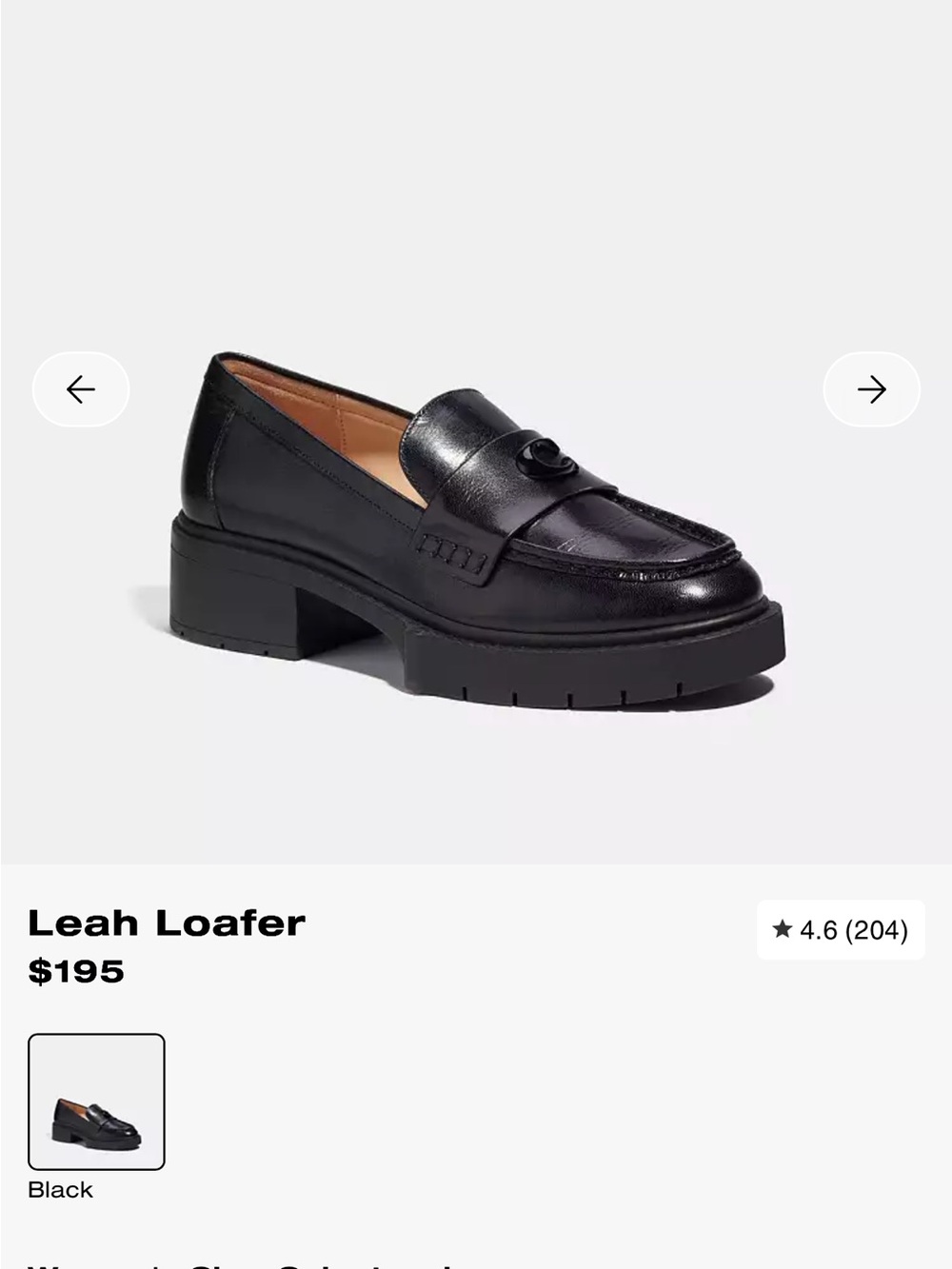
Task: Click the review count (204)
Action: (879, 930)
